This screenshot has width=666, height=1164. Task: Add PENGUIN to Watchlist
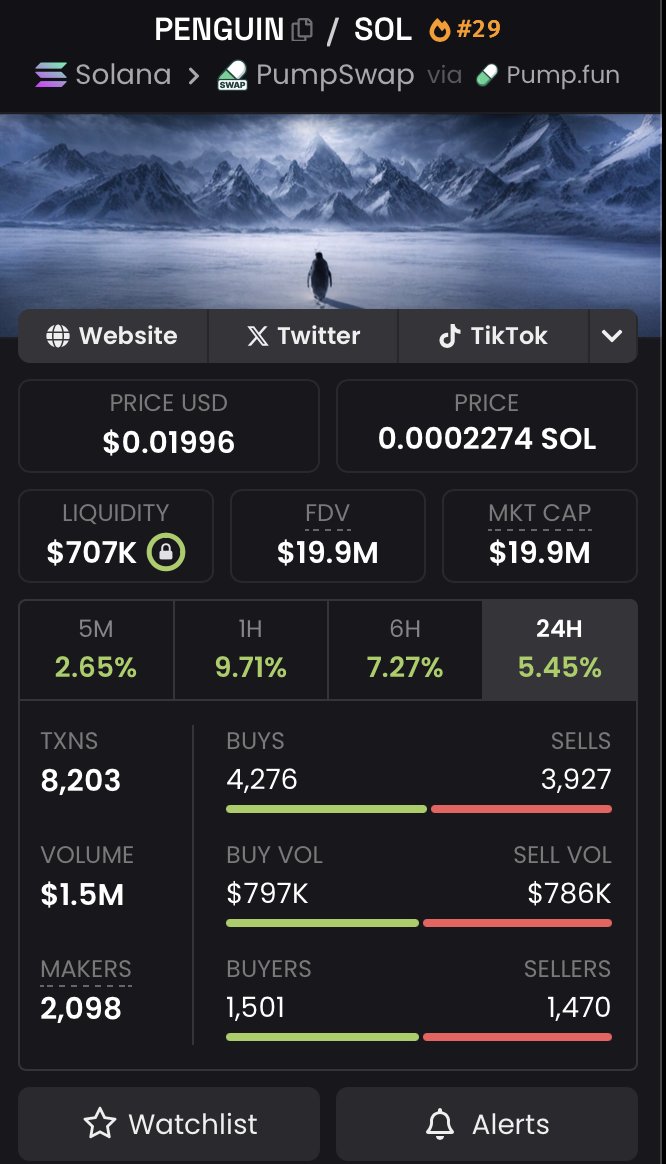point(169,1124)
